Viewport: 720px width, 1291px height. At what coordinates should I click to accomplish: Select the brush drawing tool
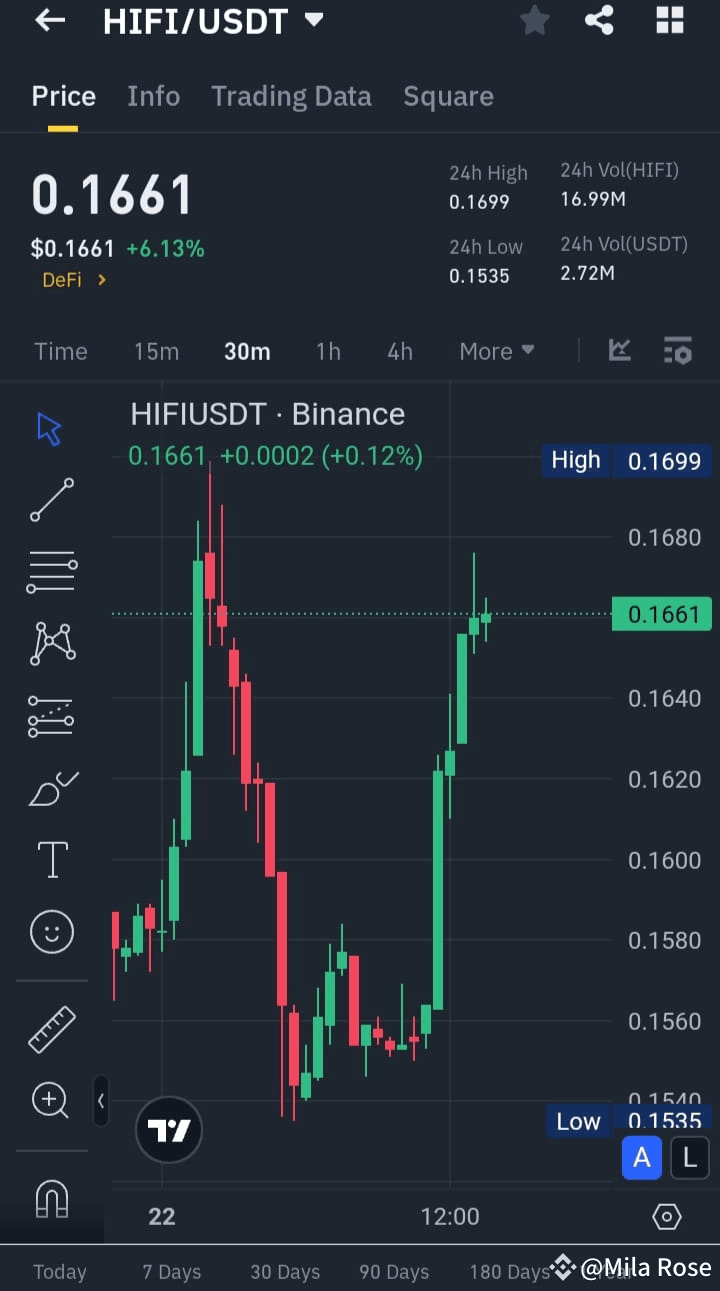[x=50, y=788]
